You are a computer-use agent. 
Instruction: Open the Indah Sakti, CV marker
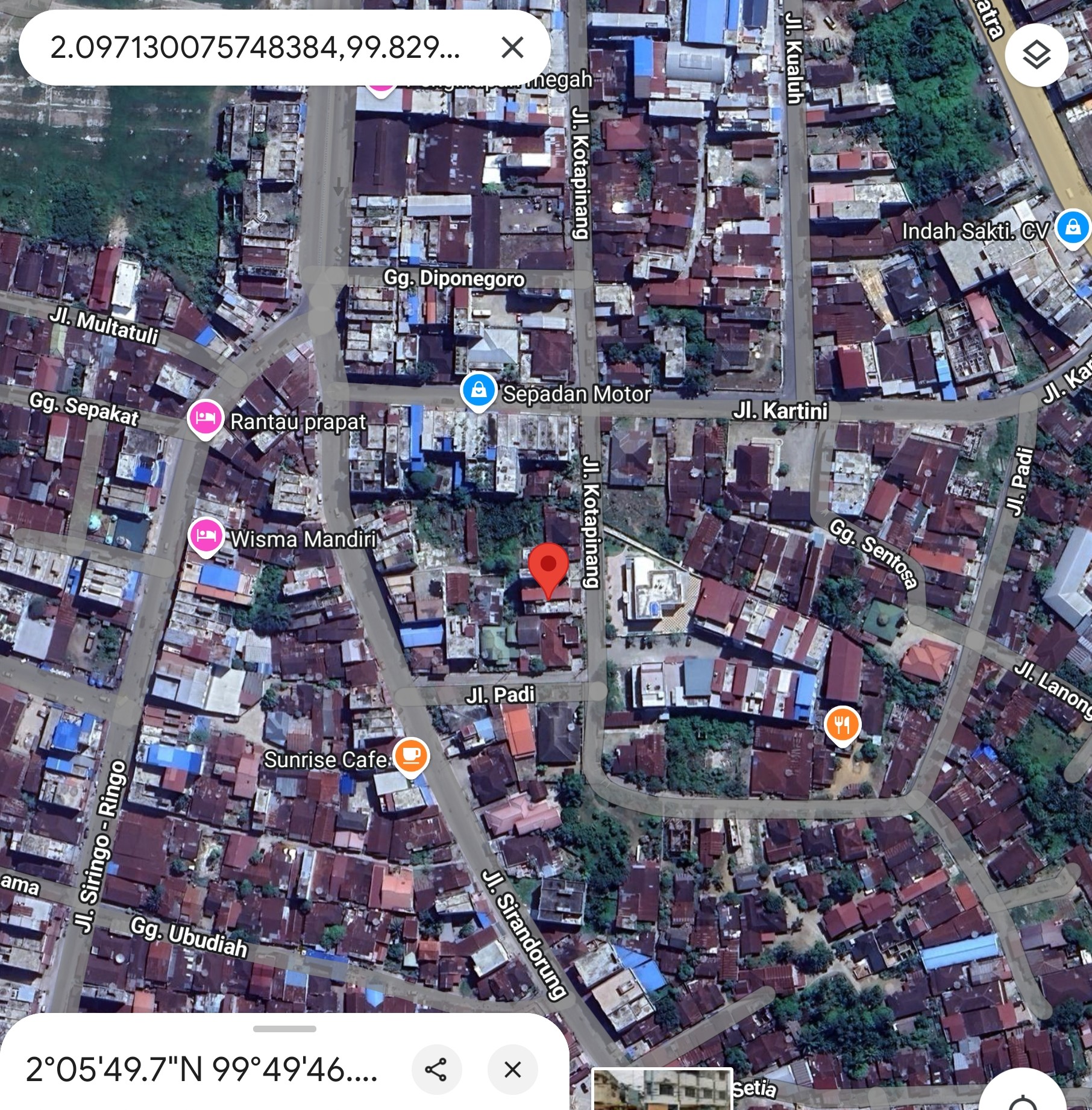1073,228
